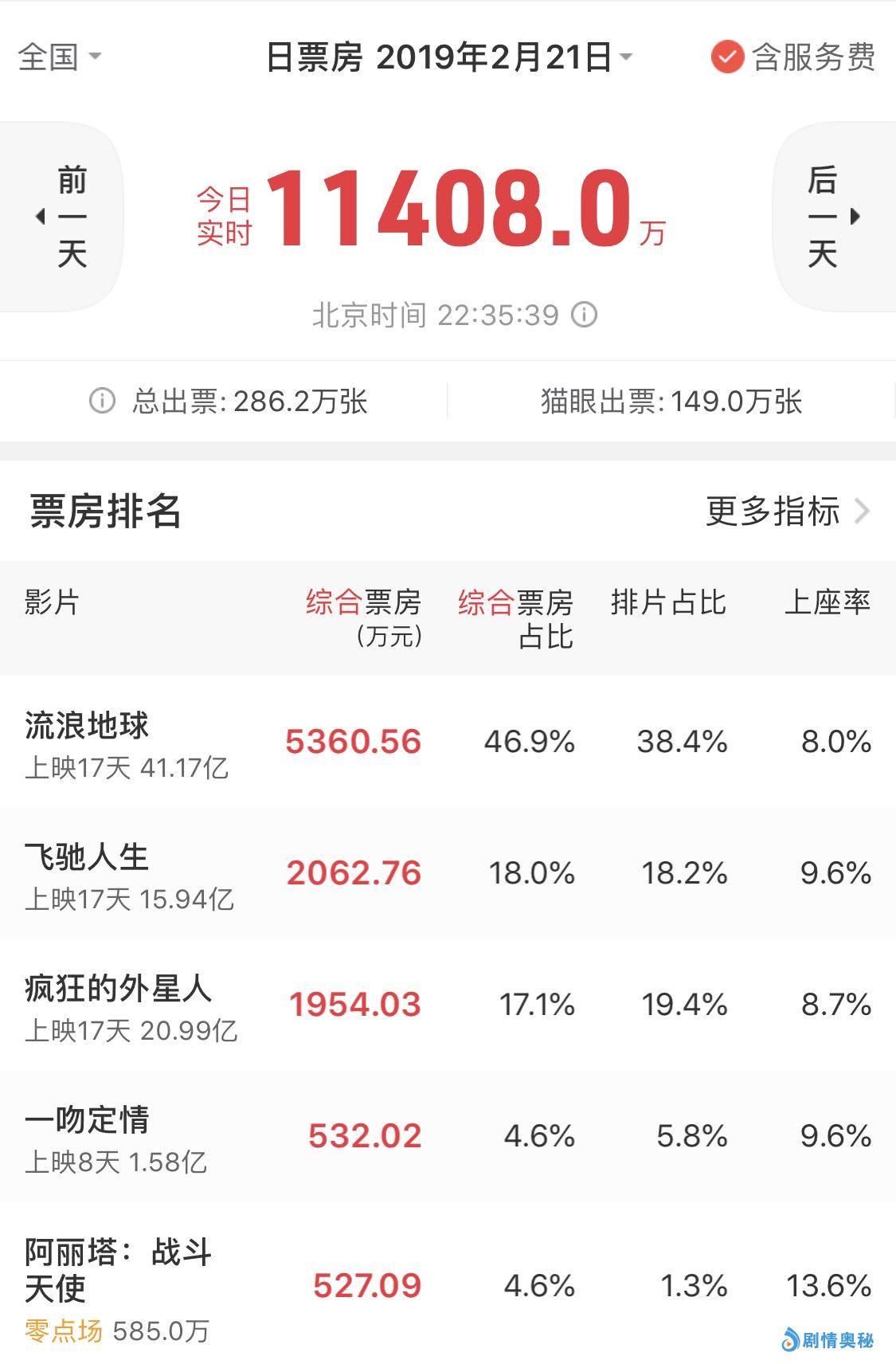This screenshot has width=896, height=1364.
Task: Open the 流浪地球 movie row
Action: [x=446, y=743]
